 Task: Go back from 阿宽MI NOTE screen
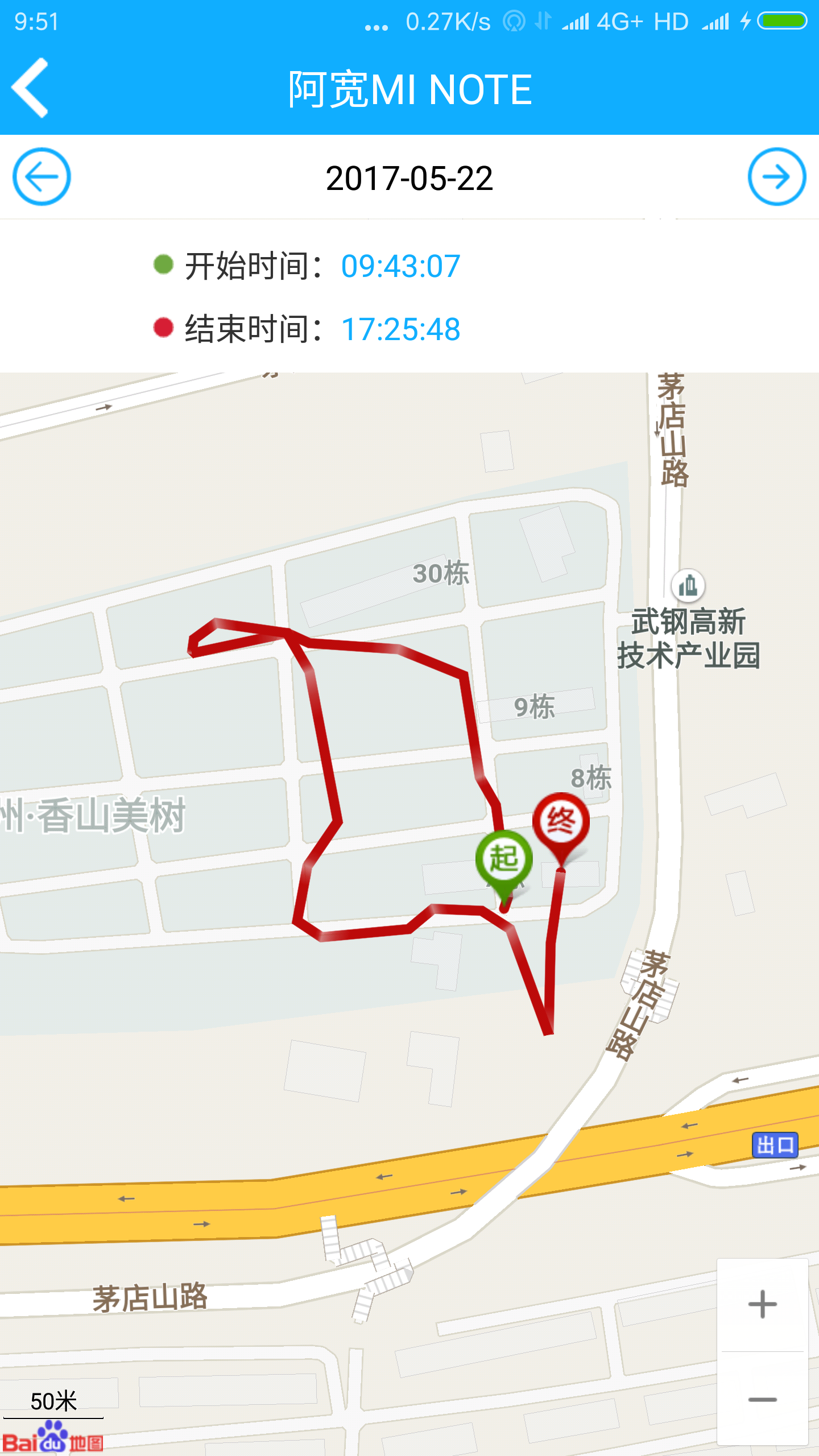click(30, 88)
